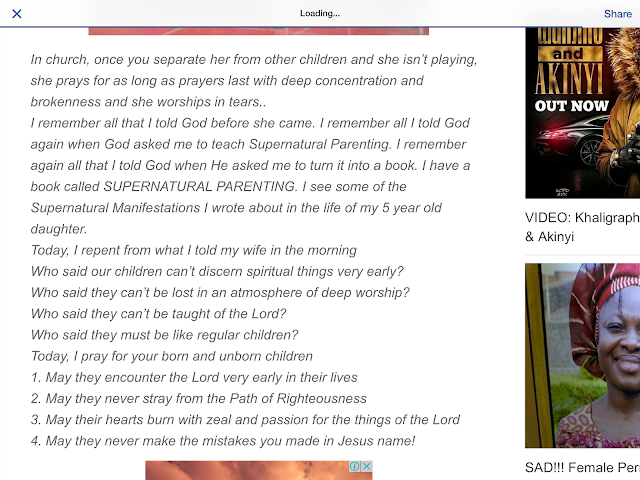Open the VIDEO: Khaligraph & Akinyi link

tap(582, 227)
